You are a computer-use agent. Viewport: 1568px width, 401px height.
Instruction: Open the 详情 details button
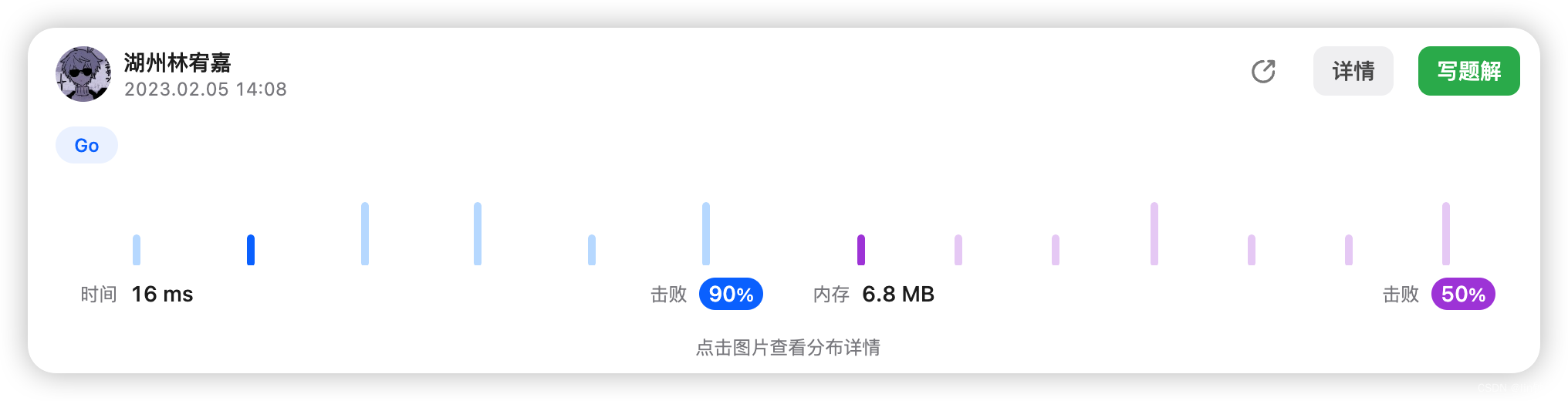[1353, 71]
